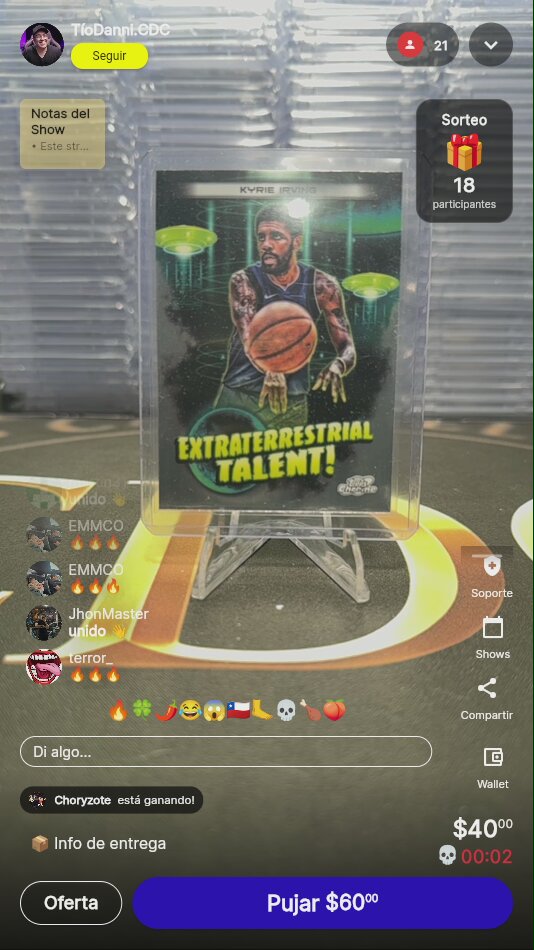Follow TíoDanni.CDC with Seguir button
The width and height of the screenshot is (534, 950).
pyautogui.click(x=109, y=56)
